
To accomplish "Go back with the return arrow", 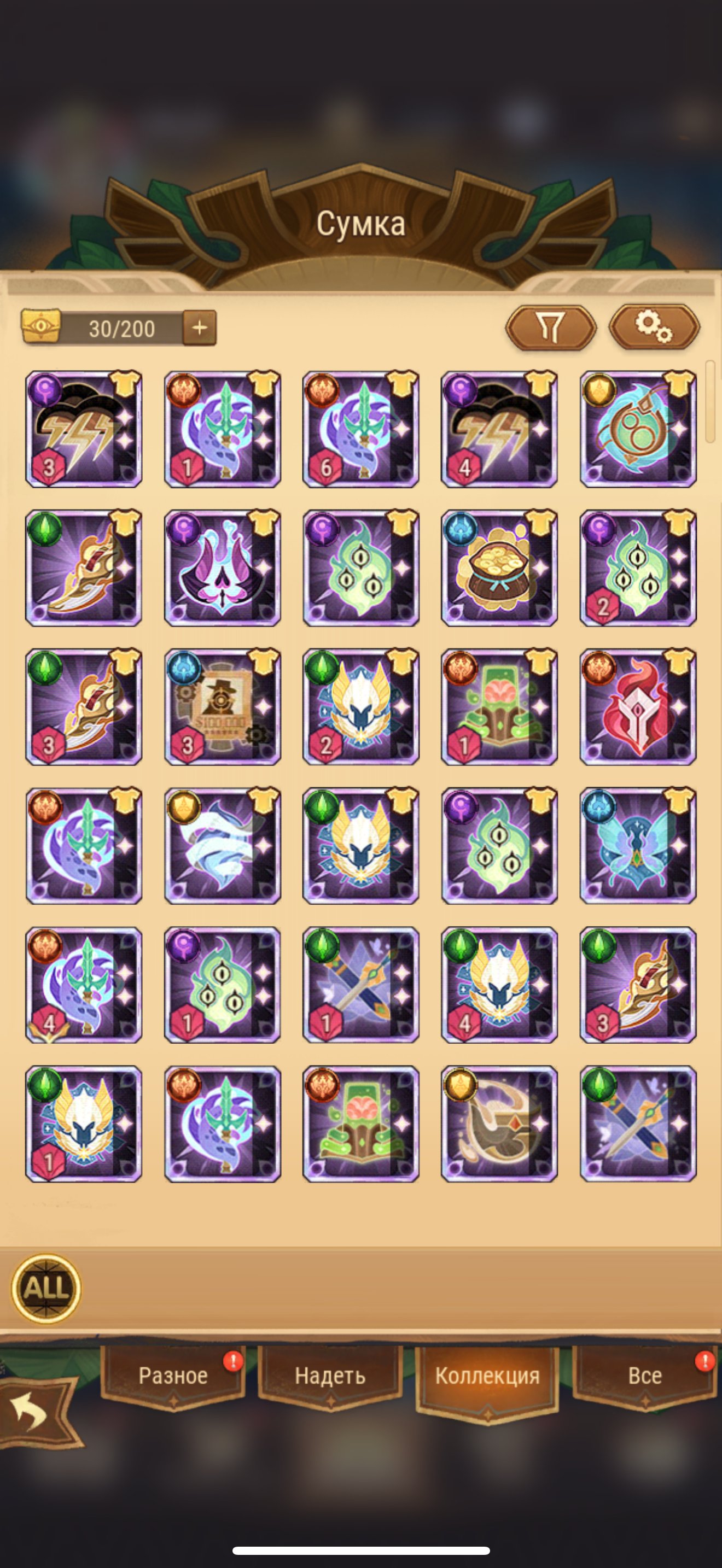I will tap(32, 1413).
